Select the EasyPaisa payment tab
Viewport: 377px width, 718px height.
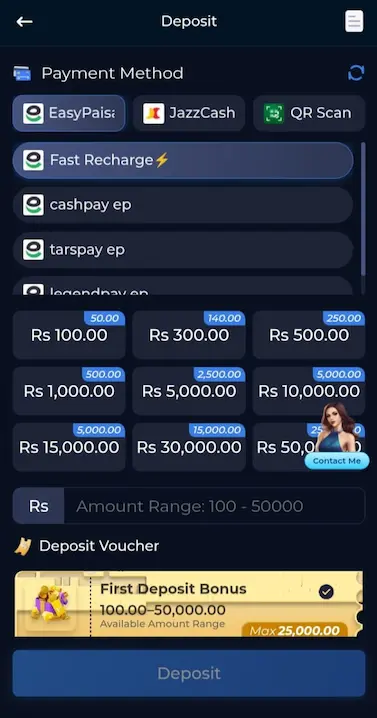[69, 113]
